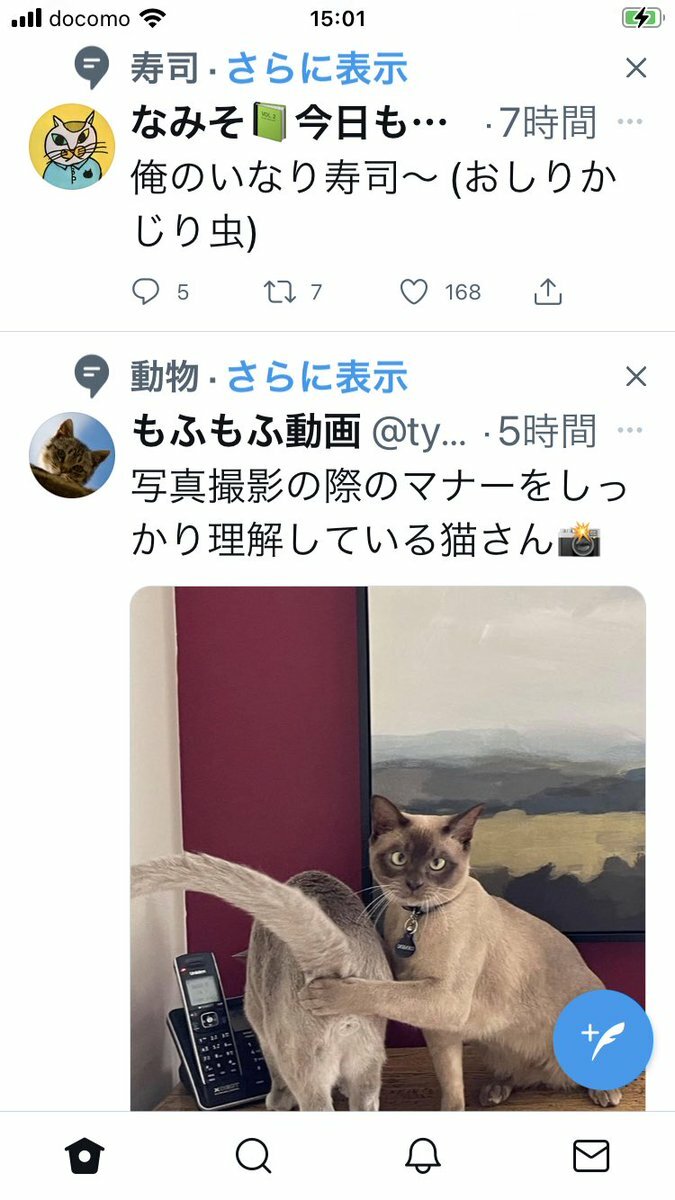Open the Messages tab
This screenshot has height=1200, width=675.
click(x=591, y=1156)
